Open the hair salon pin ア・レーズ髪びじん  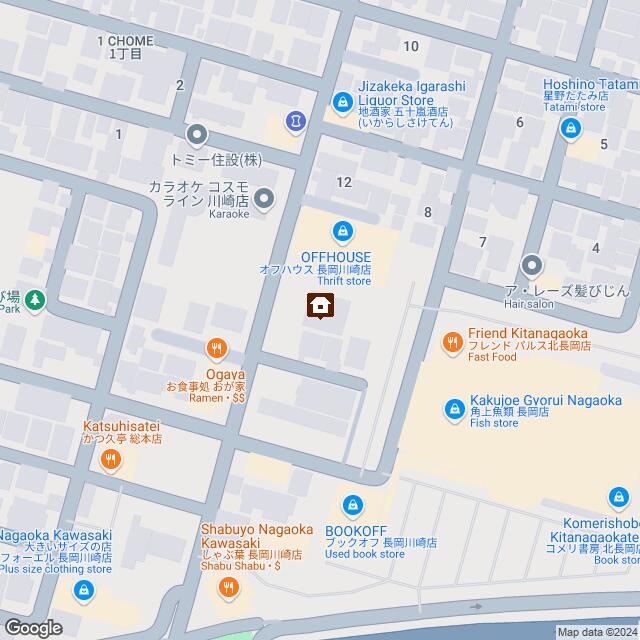tap(532, 265)
